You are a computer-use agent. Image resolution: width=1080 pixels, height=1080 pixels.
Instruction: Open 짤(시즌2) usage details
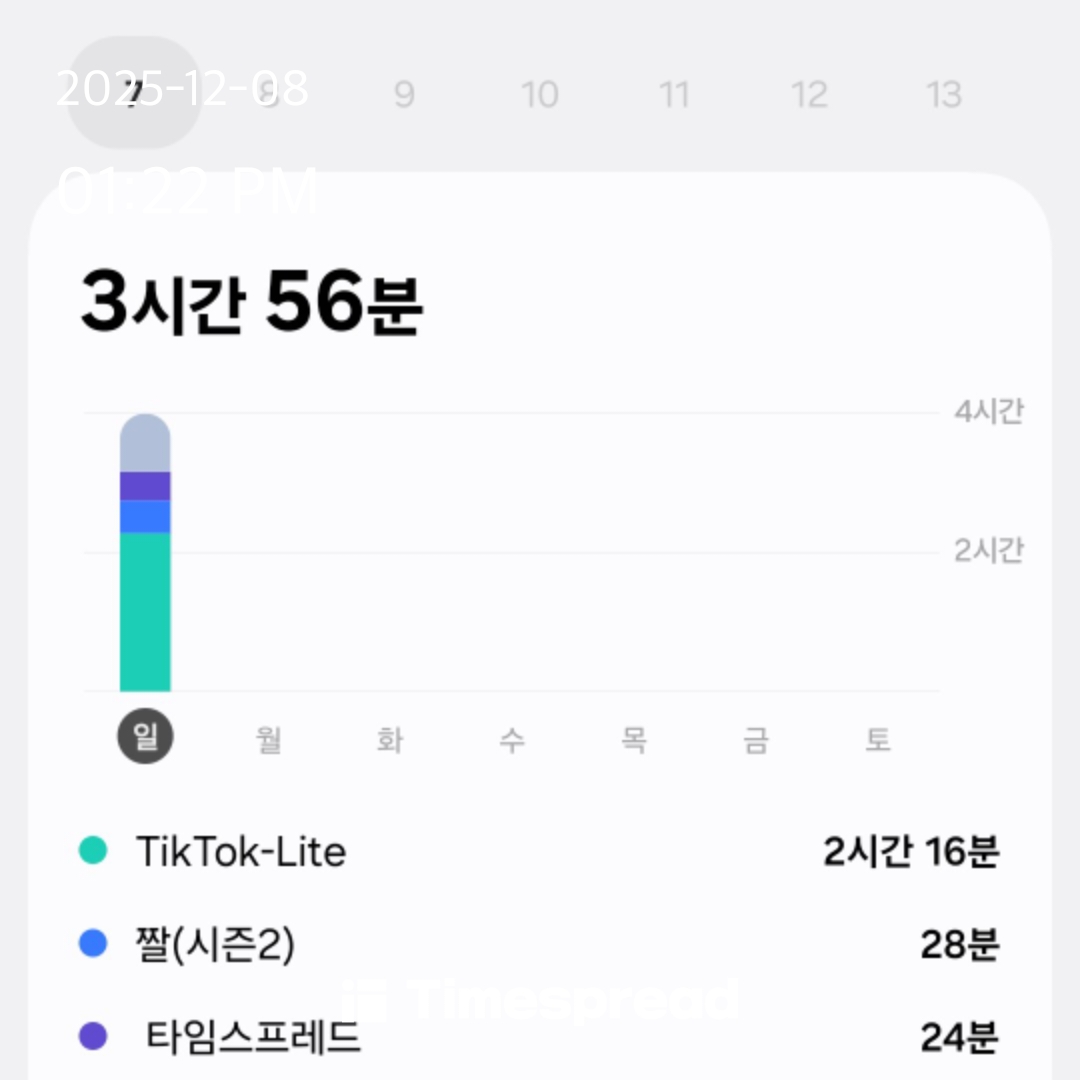[x=540, y=944]
